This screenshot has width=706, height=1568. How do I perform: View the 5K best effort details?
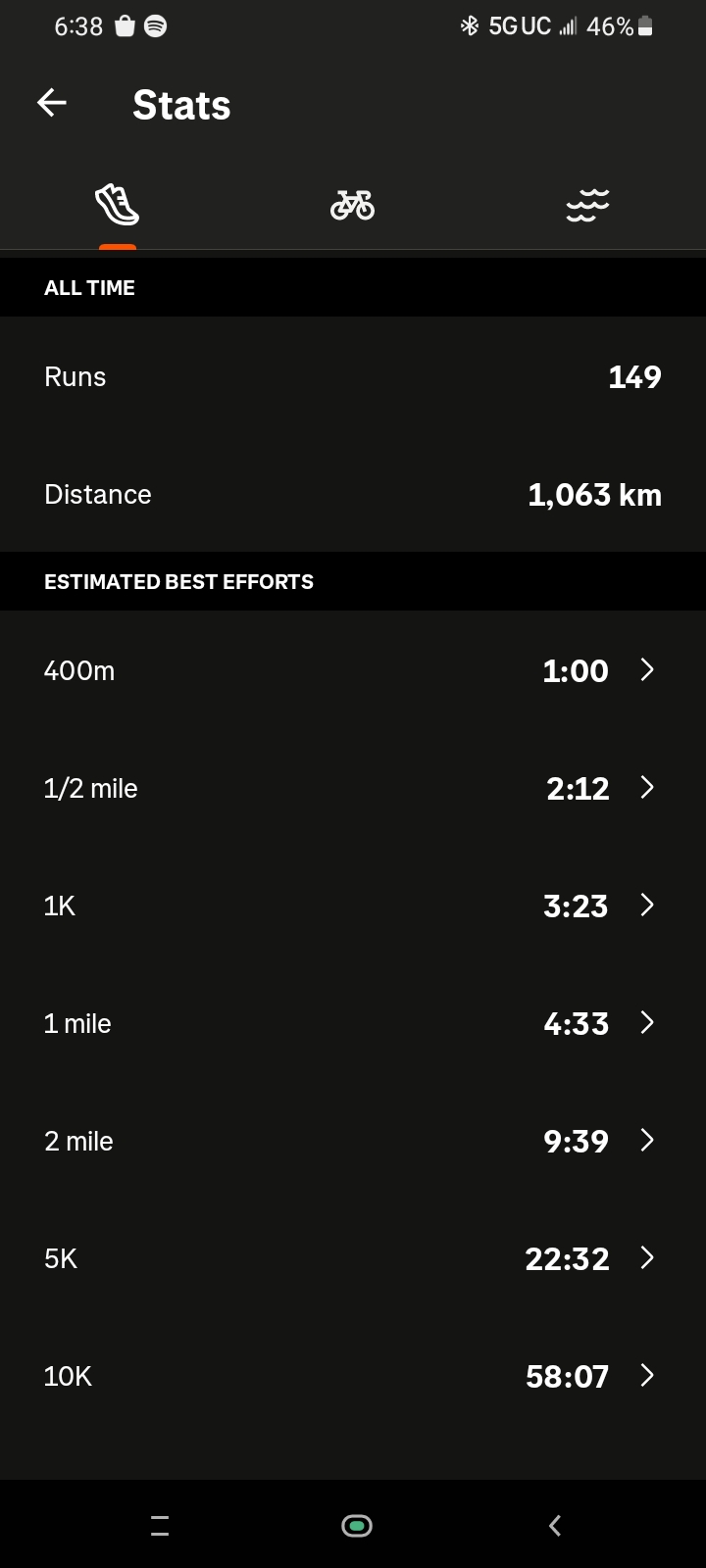click(353, 1258)
